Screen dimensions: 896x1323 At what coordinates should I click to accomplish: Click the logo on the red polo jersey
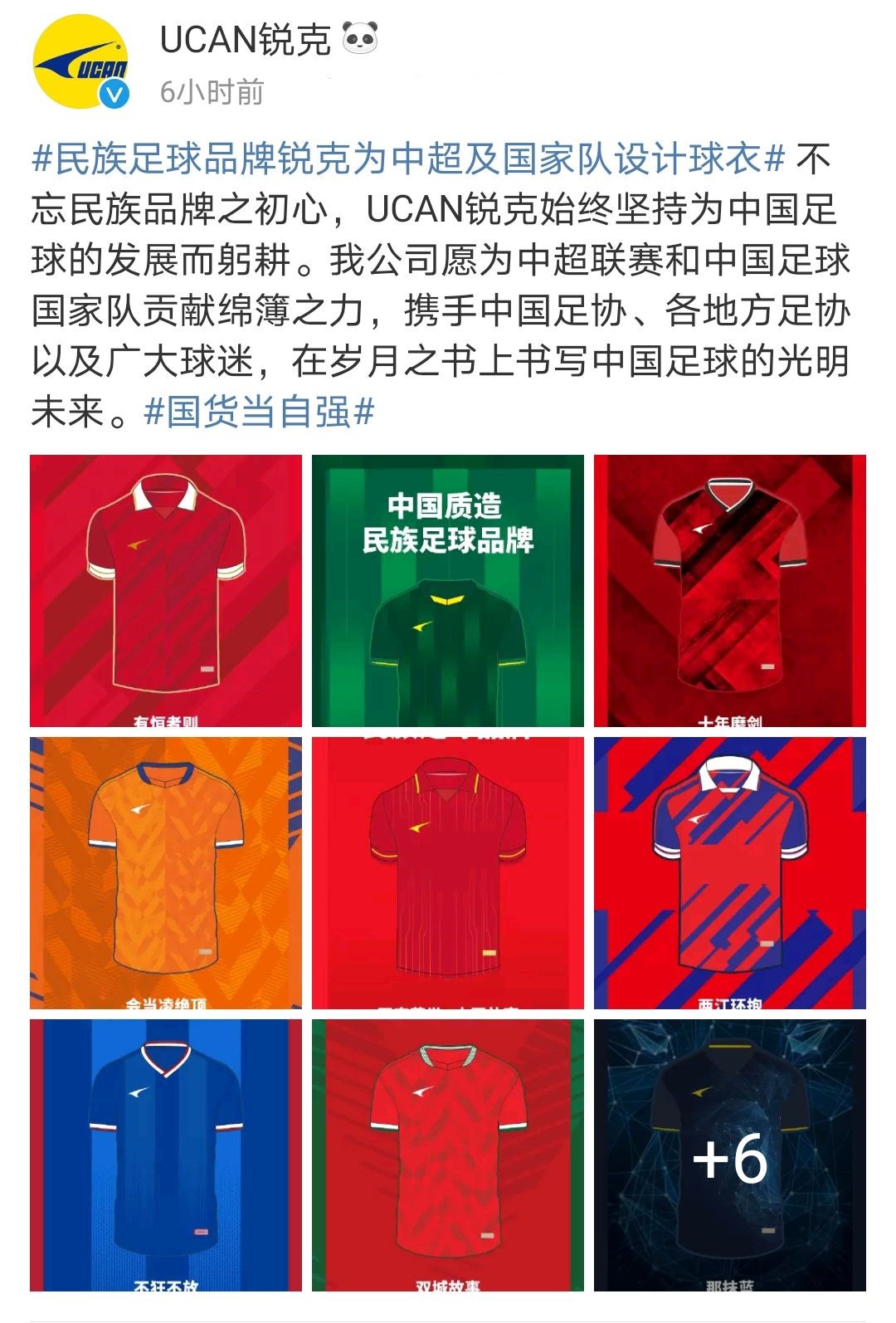(x=139, y=543)
